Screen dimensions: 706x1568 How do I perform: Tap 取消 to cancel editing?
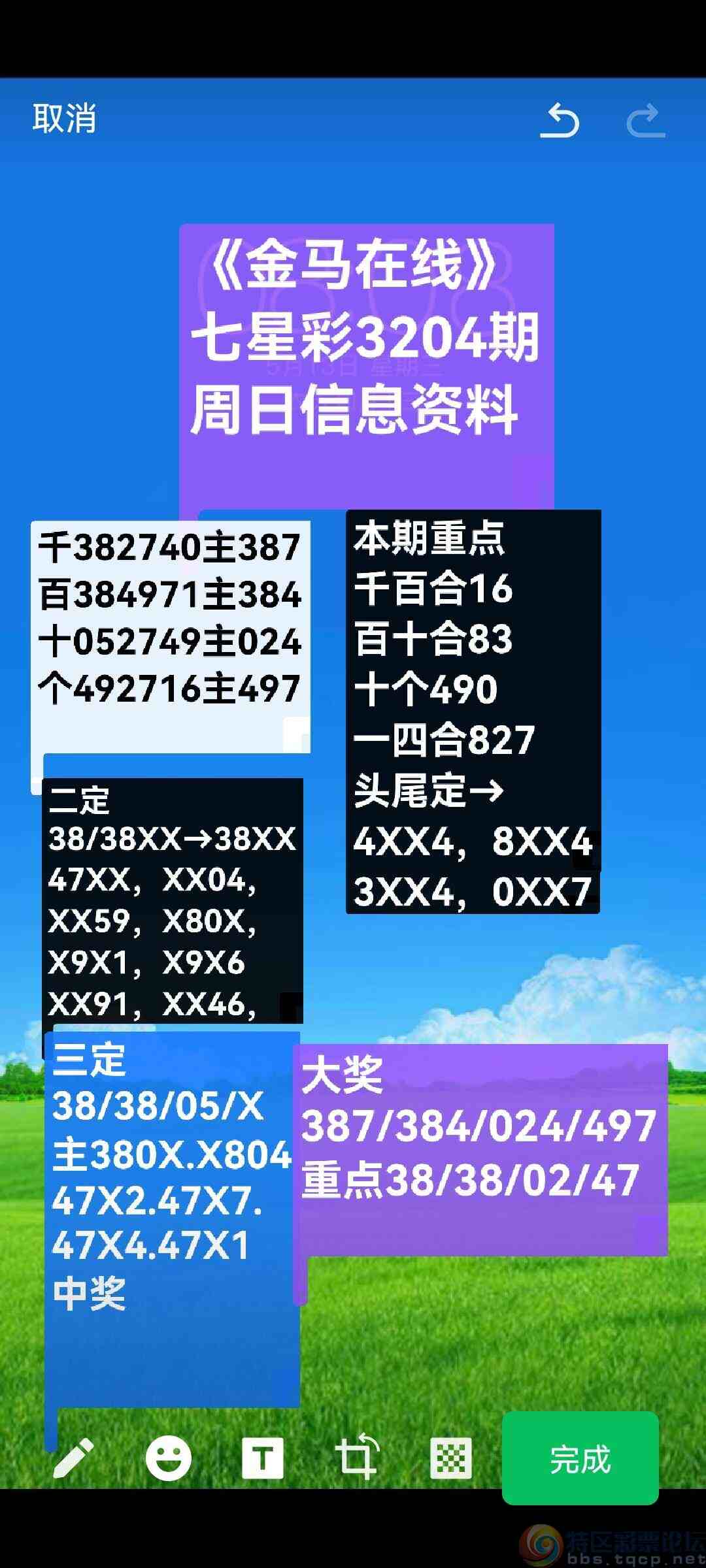click(63, 121)
